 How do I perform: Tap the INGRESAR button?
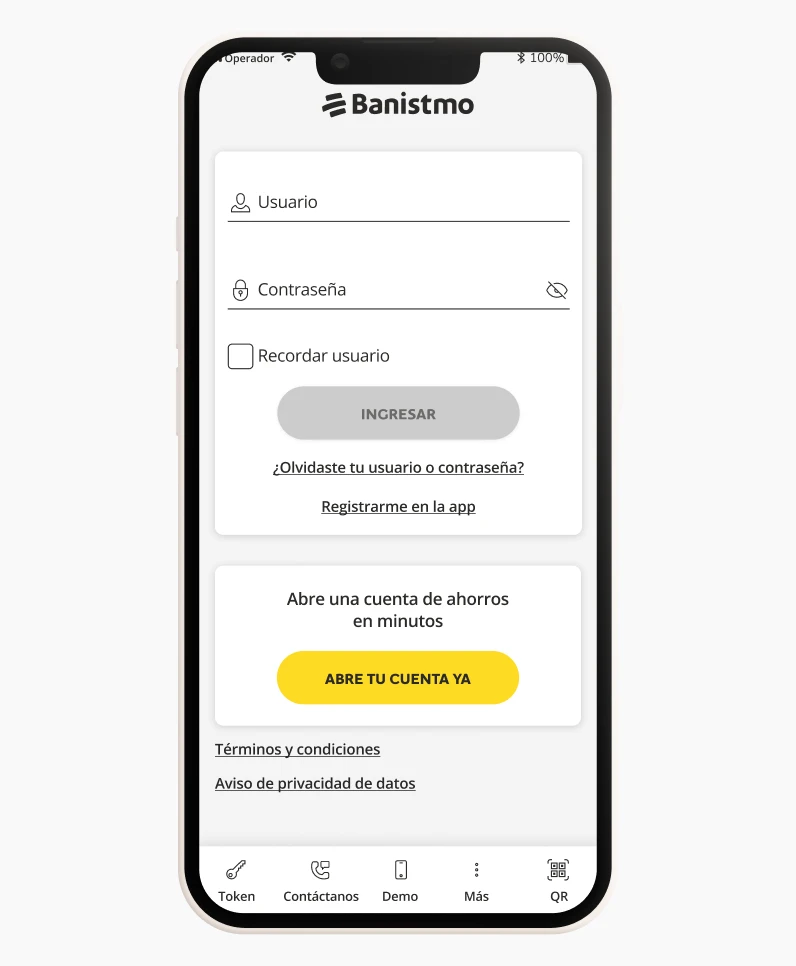398,414
